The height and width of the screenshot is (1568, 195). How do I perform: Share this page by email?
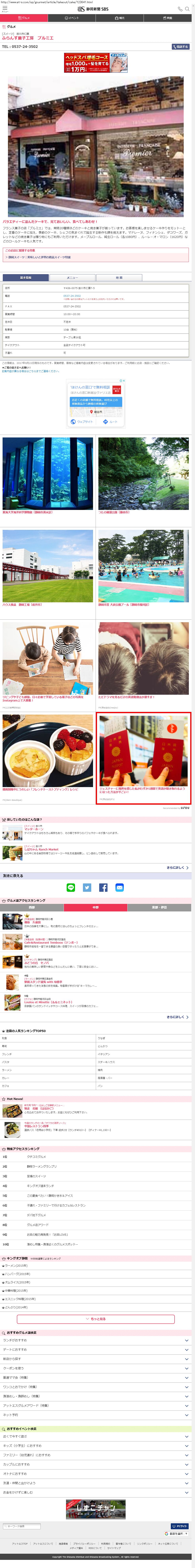[119, 888]
